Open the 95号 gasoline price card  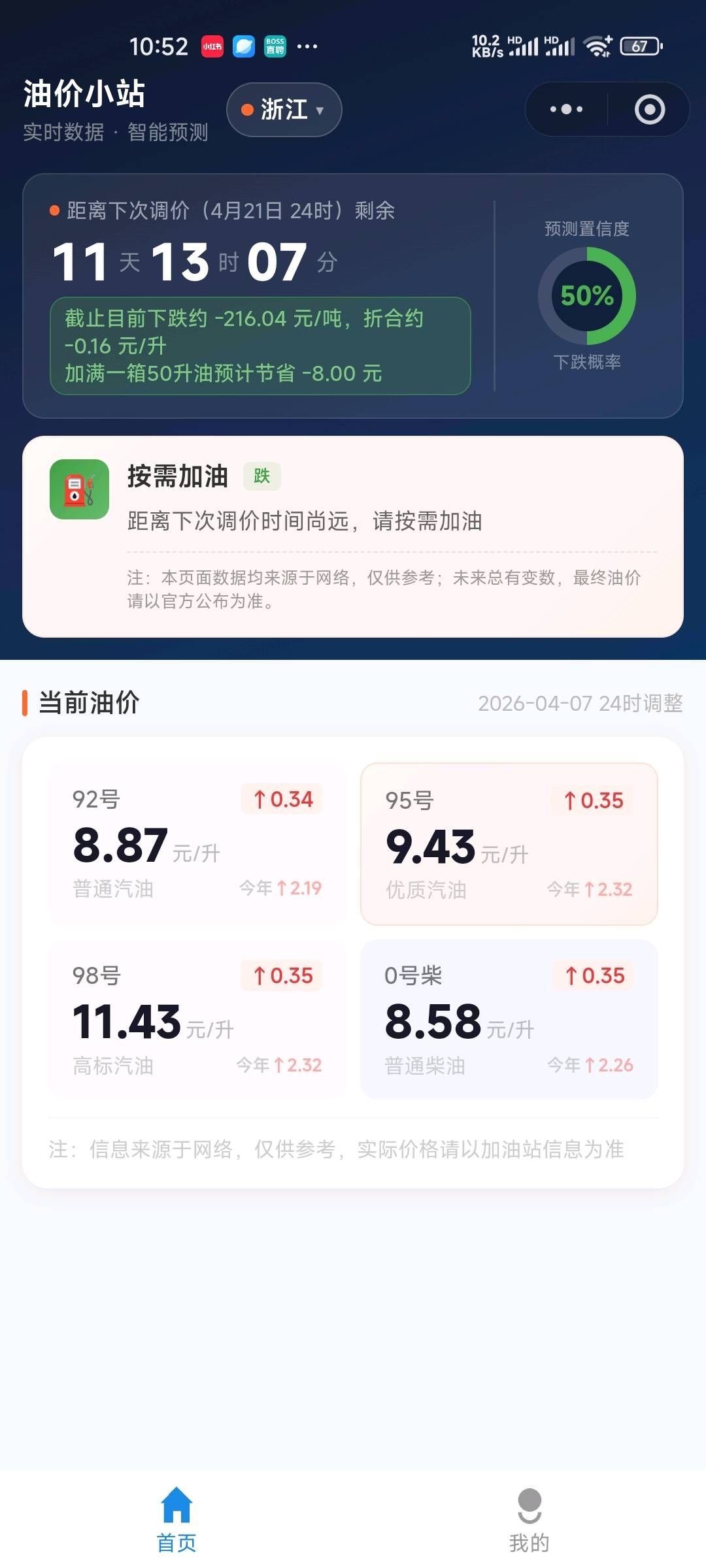pos(509,844)
